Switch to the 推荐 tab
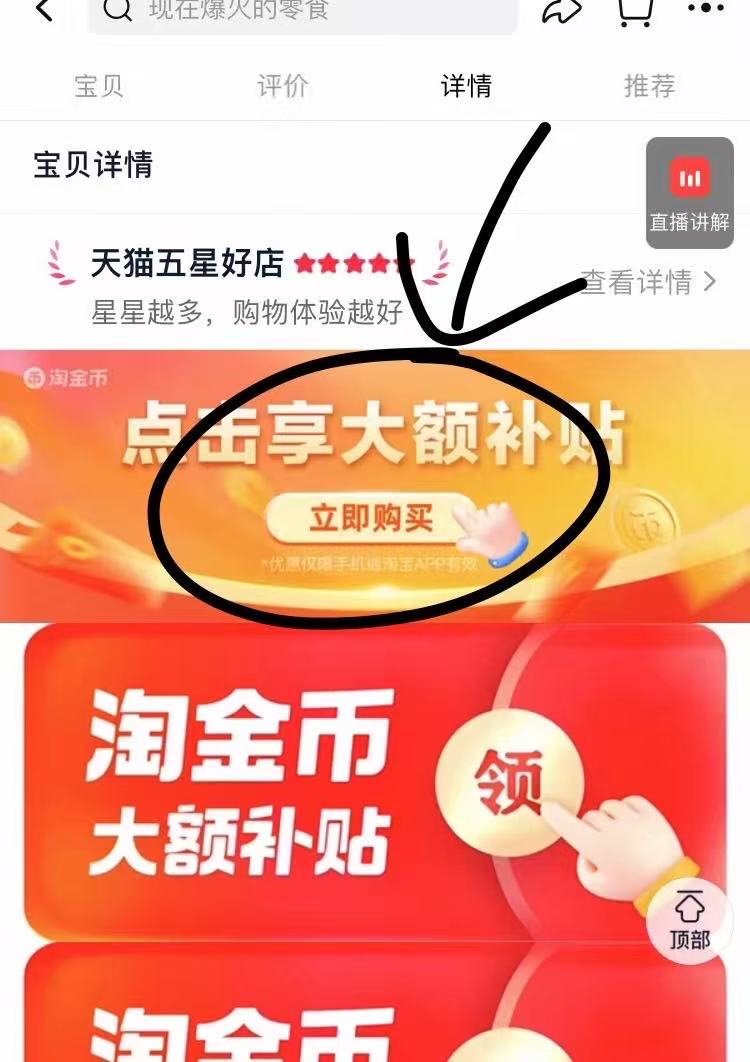750x1062 pixels. [649, 86]
